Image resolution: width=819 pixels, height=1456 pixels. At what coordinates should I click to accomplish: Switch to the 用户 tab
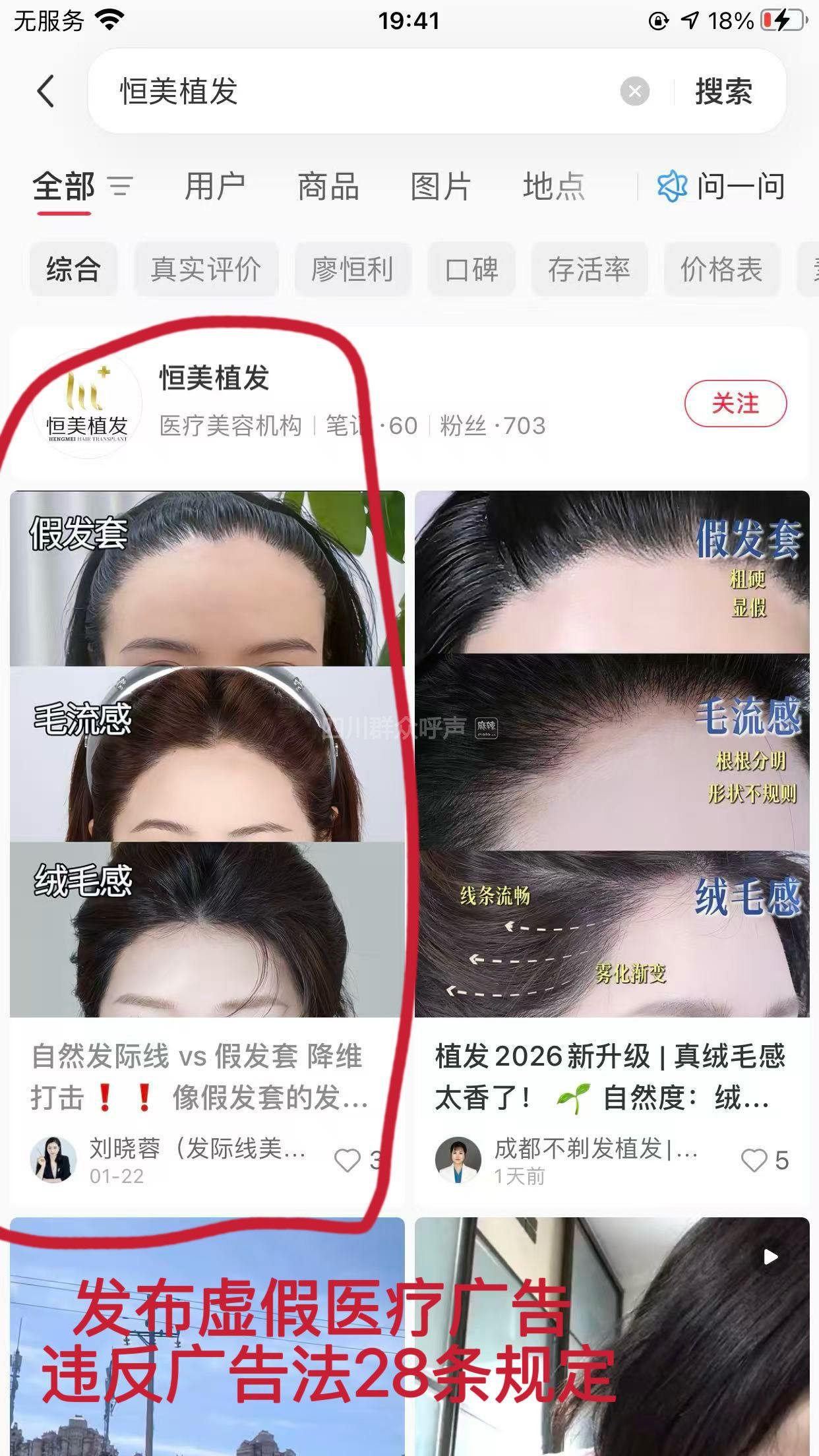click(215, 187)
